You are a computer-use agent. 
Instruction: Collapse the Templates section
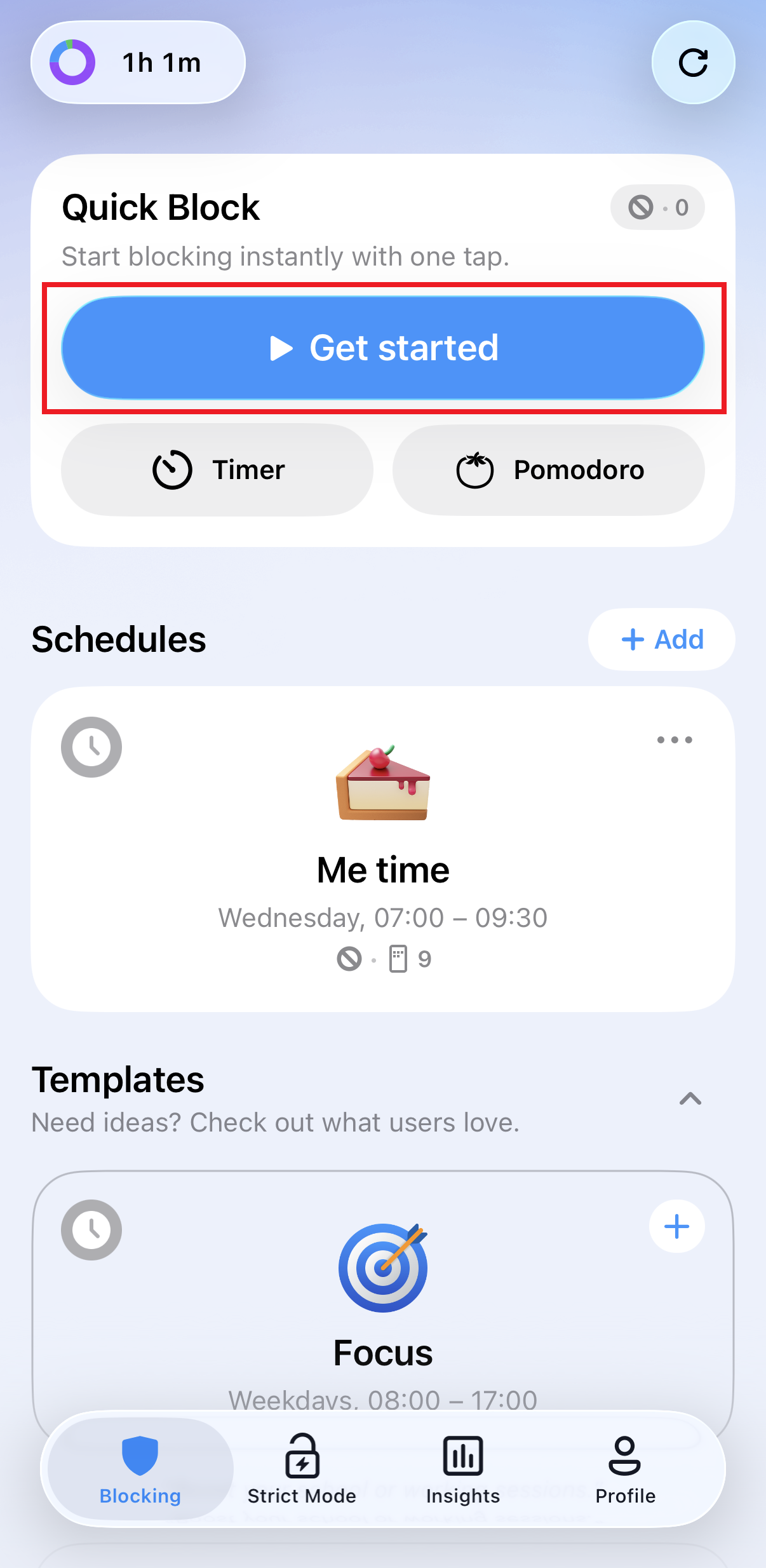690,1099
